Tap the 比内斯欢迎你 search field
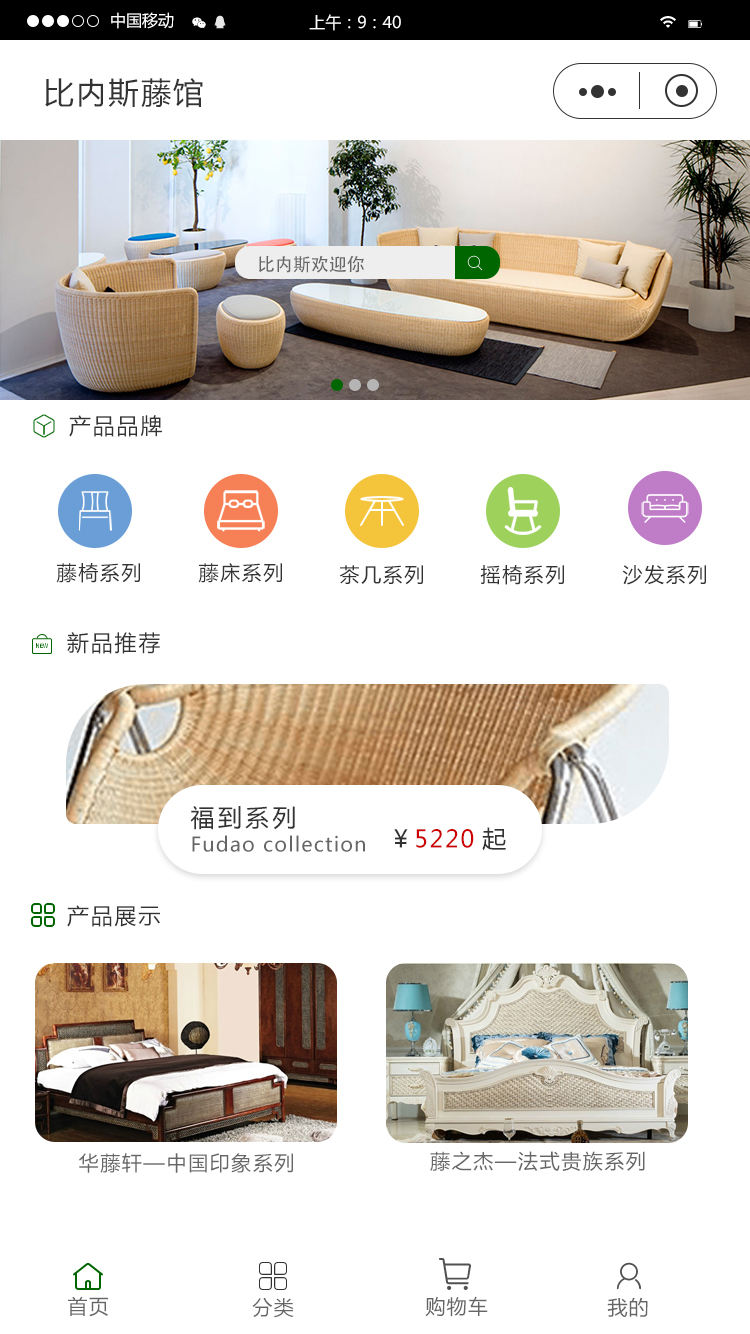 [x=345, y=264]
